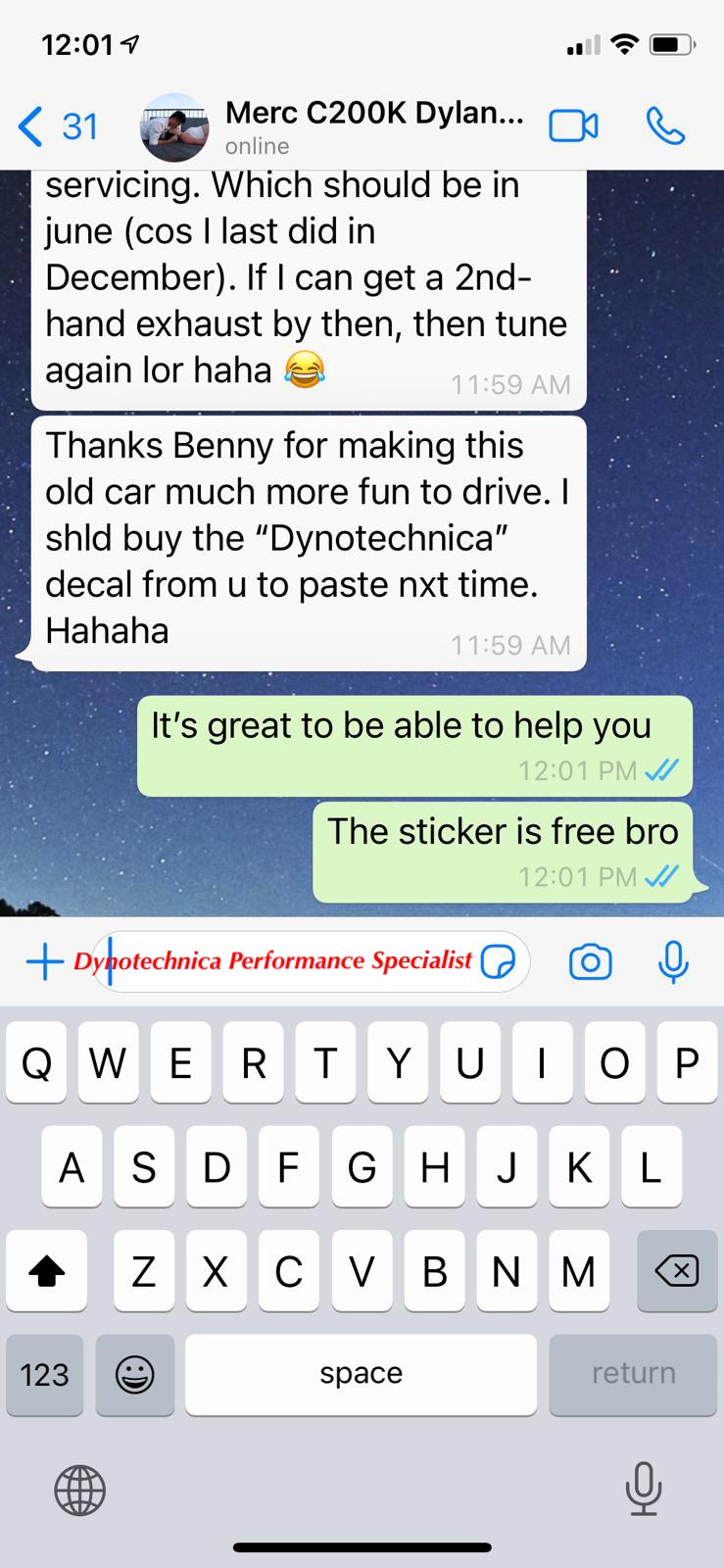Open the sticker picker in message box

[x=499, y=962]
